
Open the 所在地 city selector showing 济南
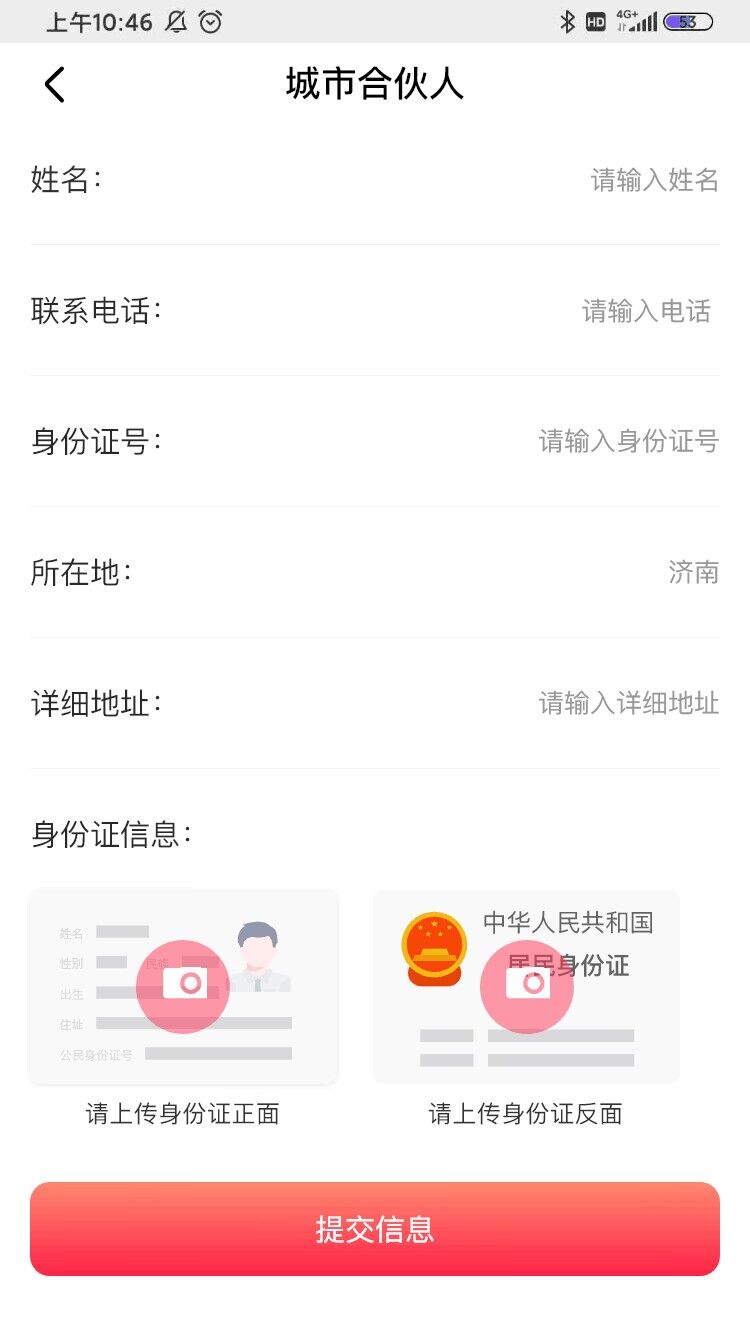[x=695, y=572]
